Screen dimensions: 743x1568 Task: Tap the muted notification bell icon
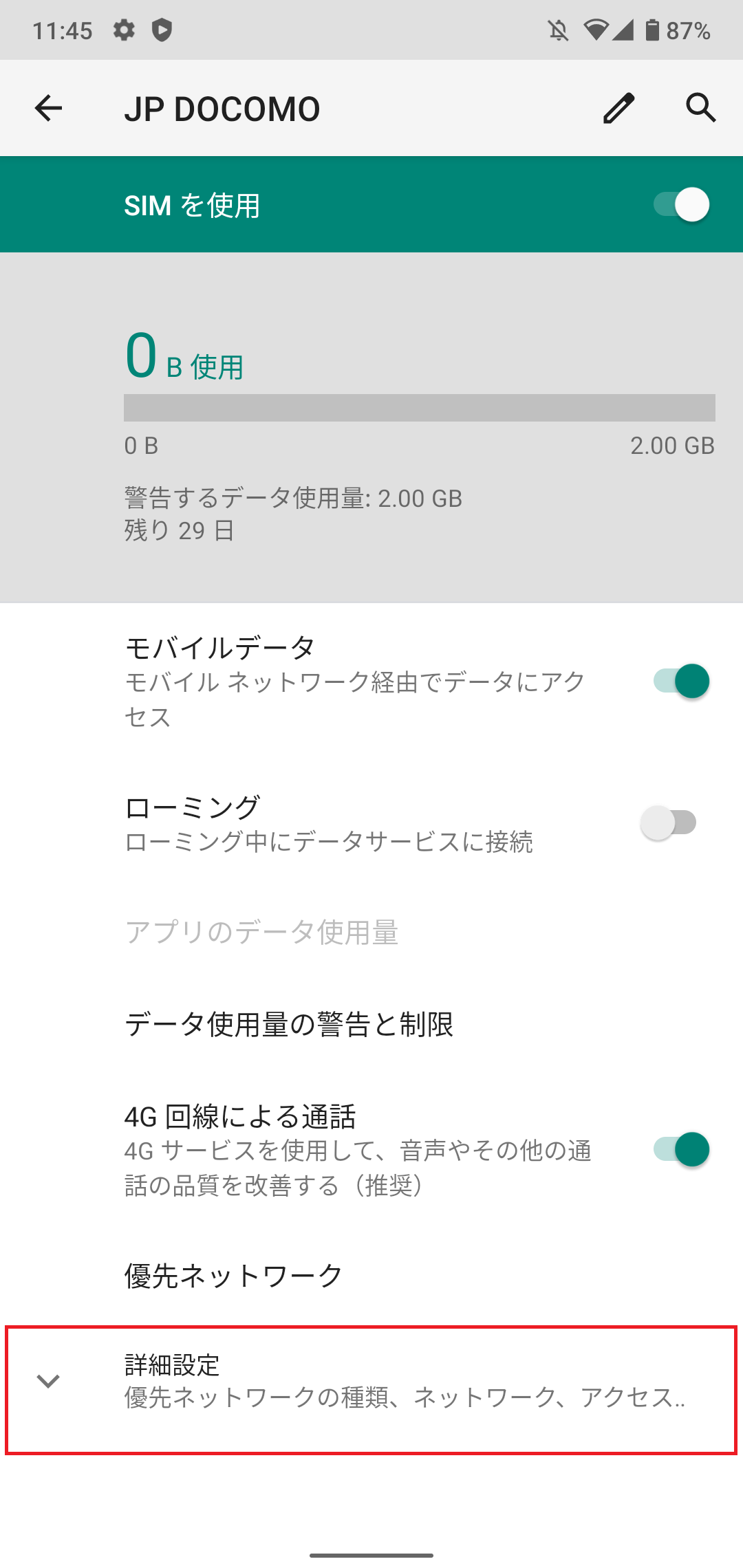tap(559, 29)
